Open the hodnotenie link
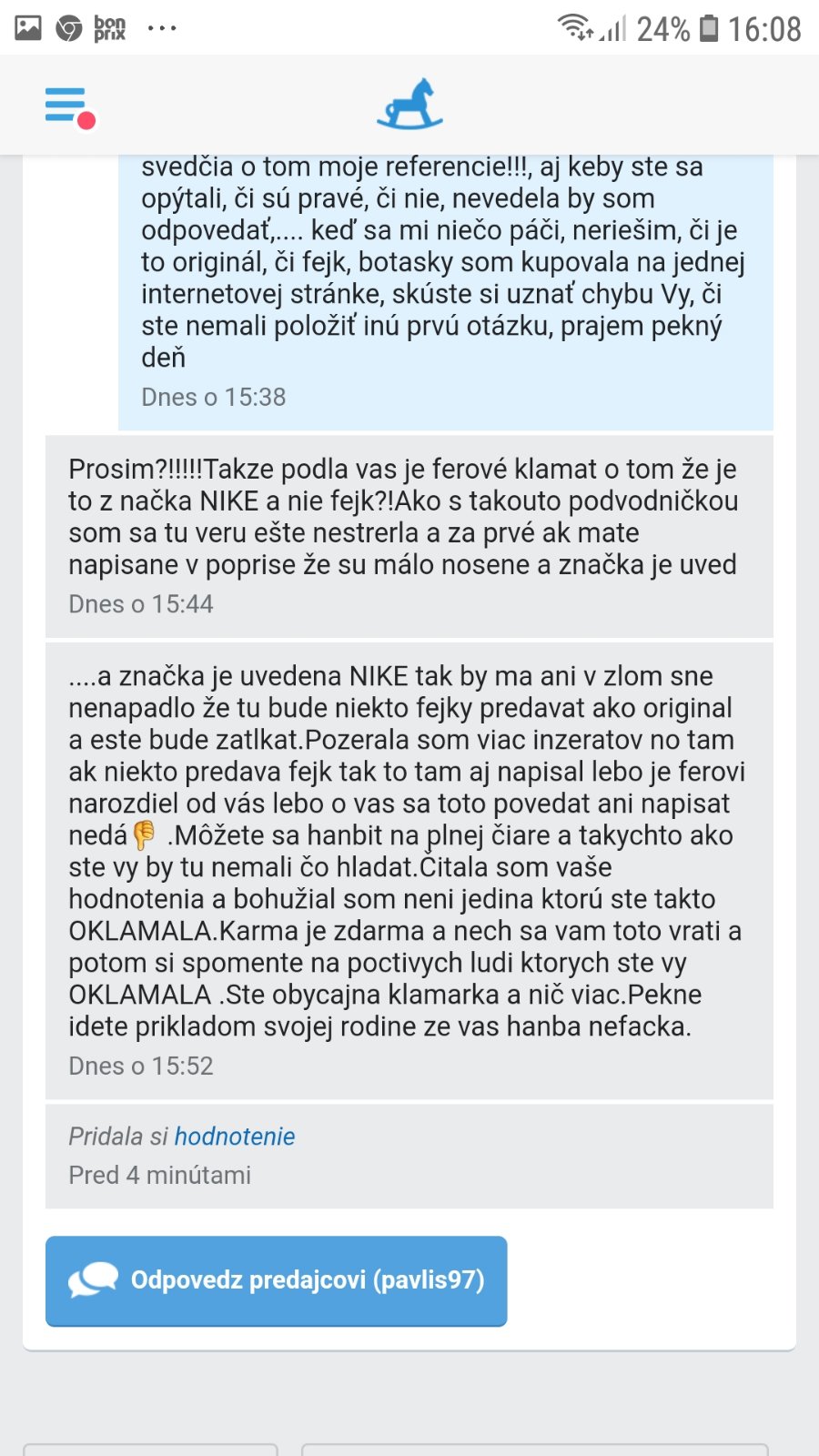819x1456 pixels. coord(235,1137)
